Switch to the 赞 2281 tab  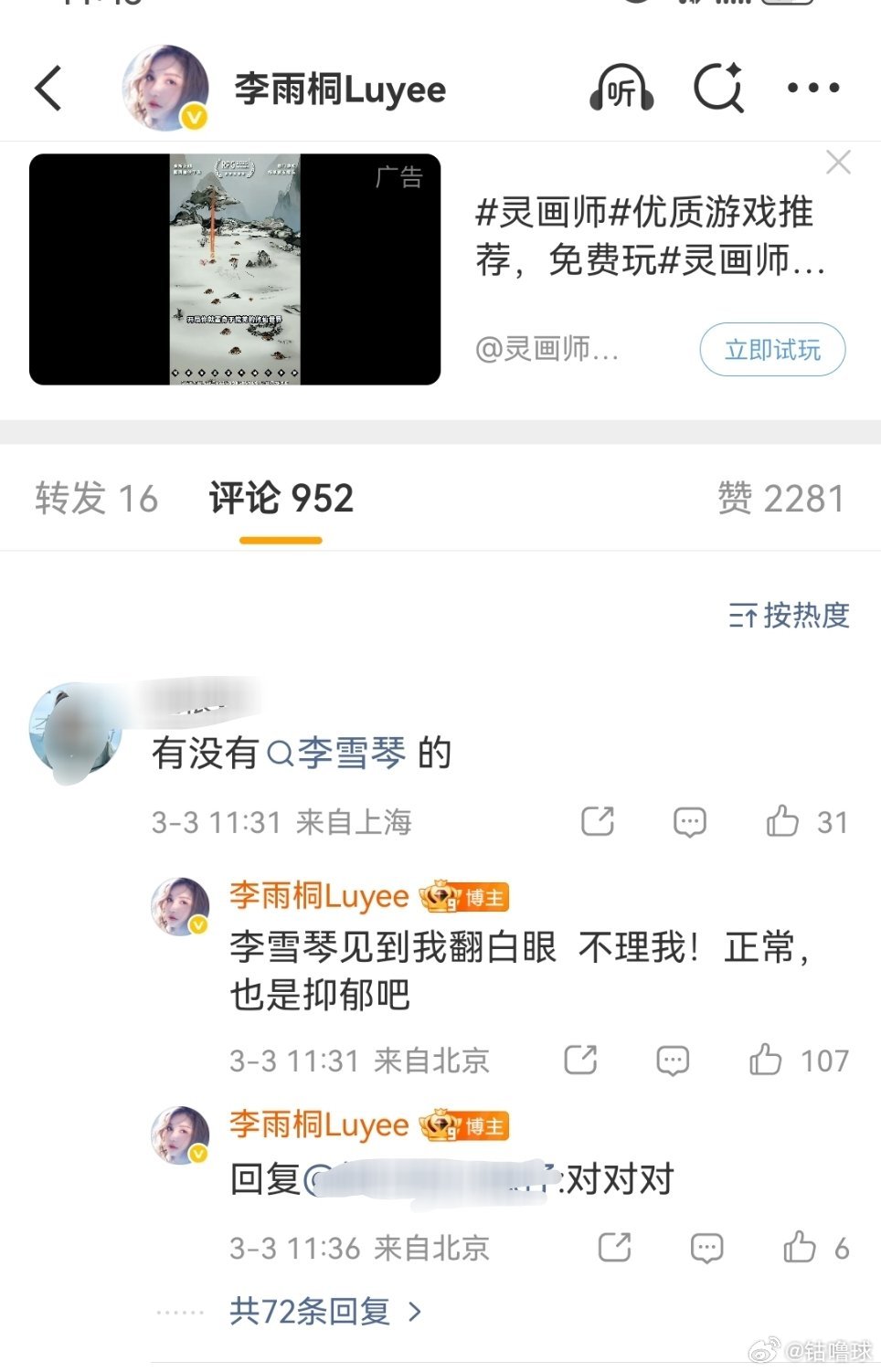click(782, 498)
